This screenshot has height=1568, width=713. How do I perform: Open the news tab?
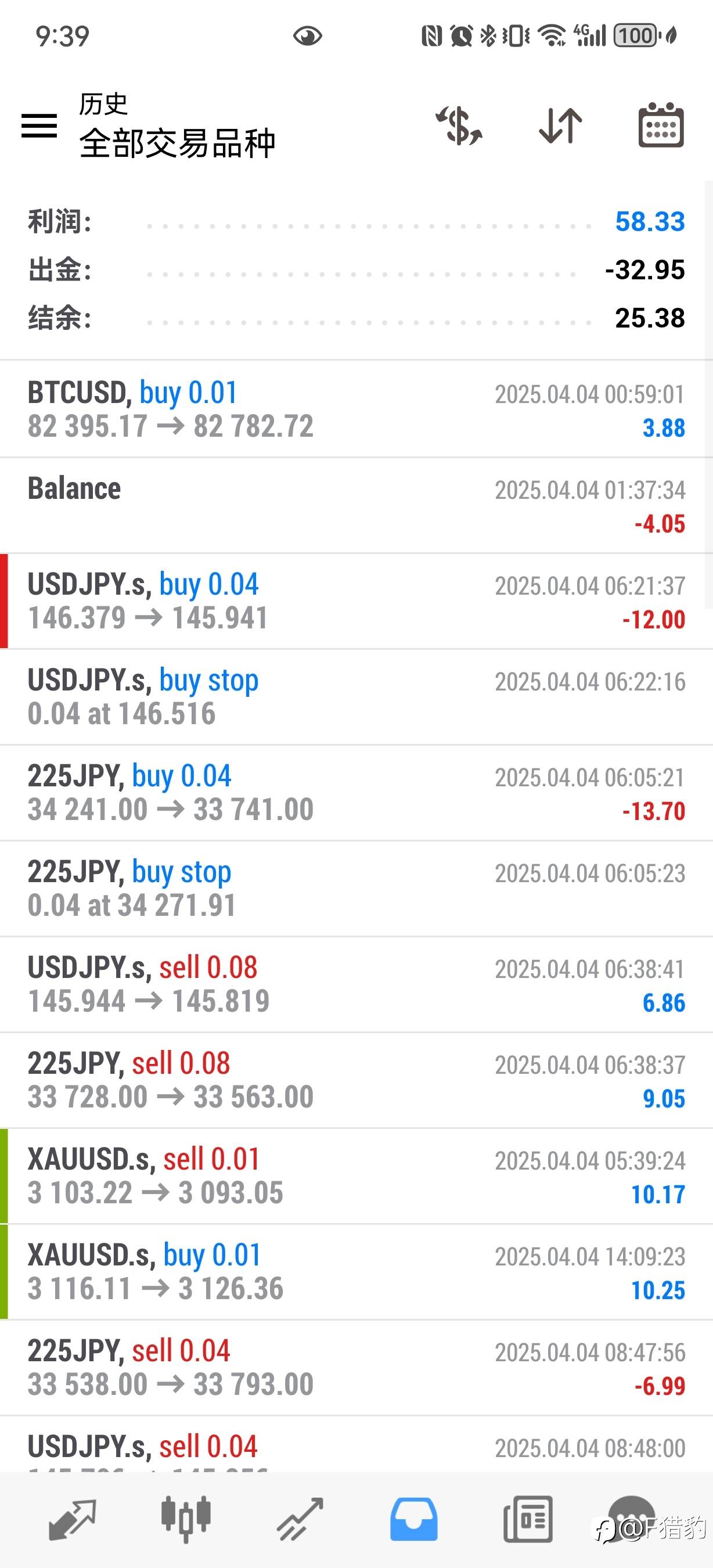click(x=528, y=1520)
